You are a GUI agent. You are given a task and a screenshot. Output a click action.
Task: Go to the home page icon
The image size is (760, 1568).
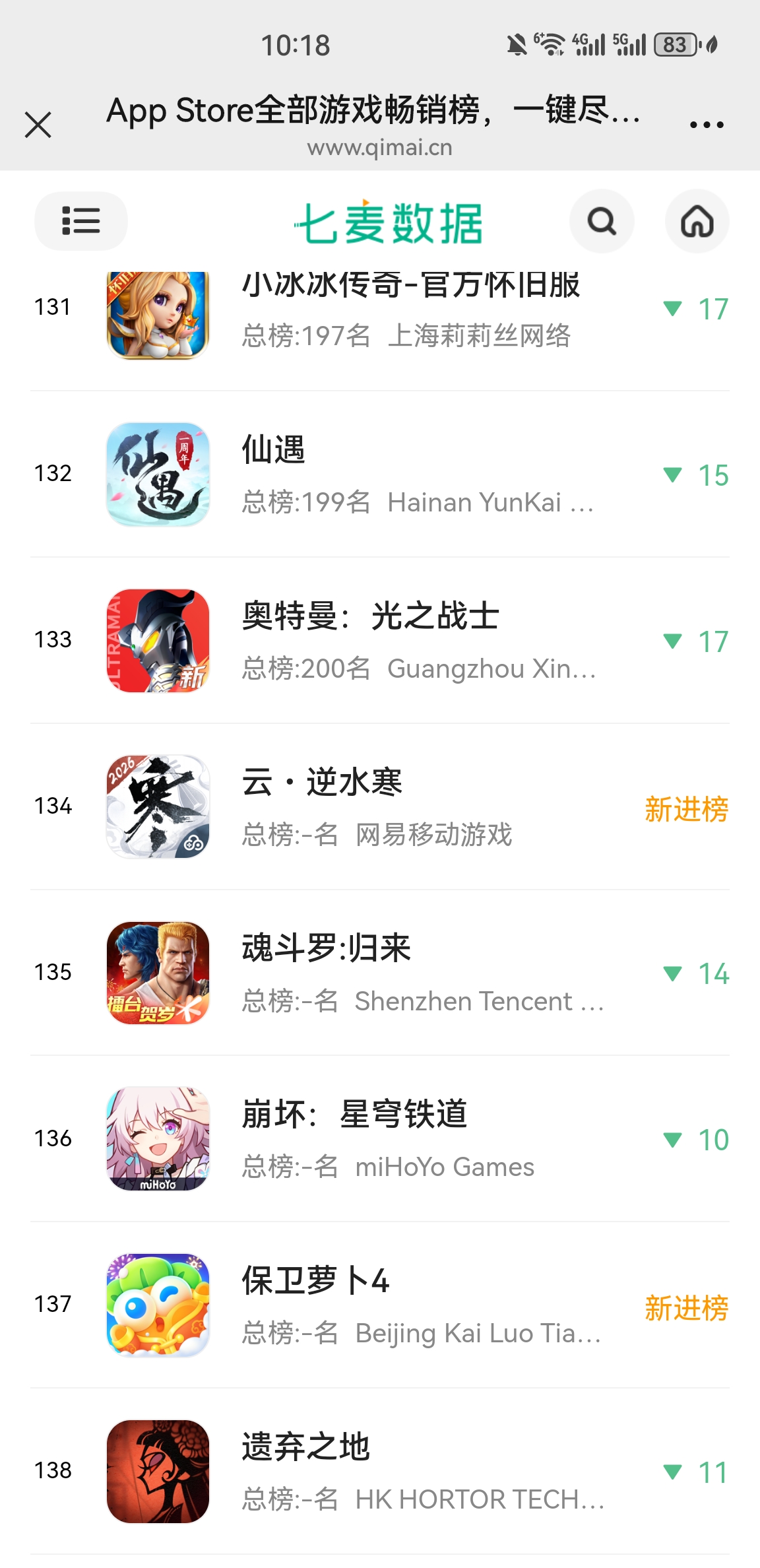pos(697,222)
